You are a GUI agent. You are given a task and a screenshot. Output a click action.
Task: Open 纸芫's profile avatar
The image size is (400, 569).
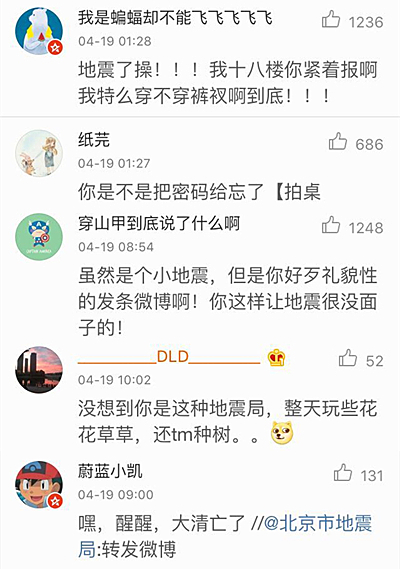pyautogui.click(x=39, y=153)
